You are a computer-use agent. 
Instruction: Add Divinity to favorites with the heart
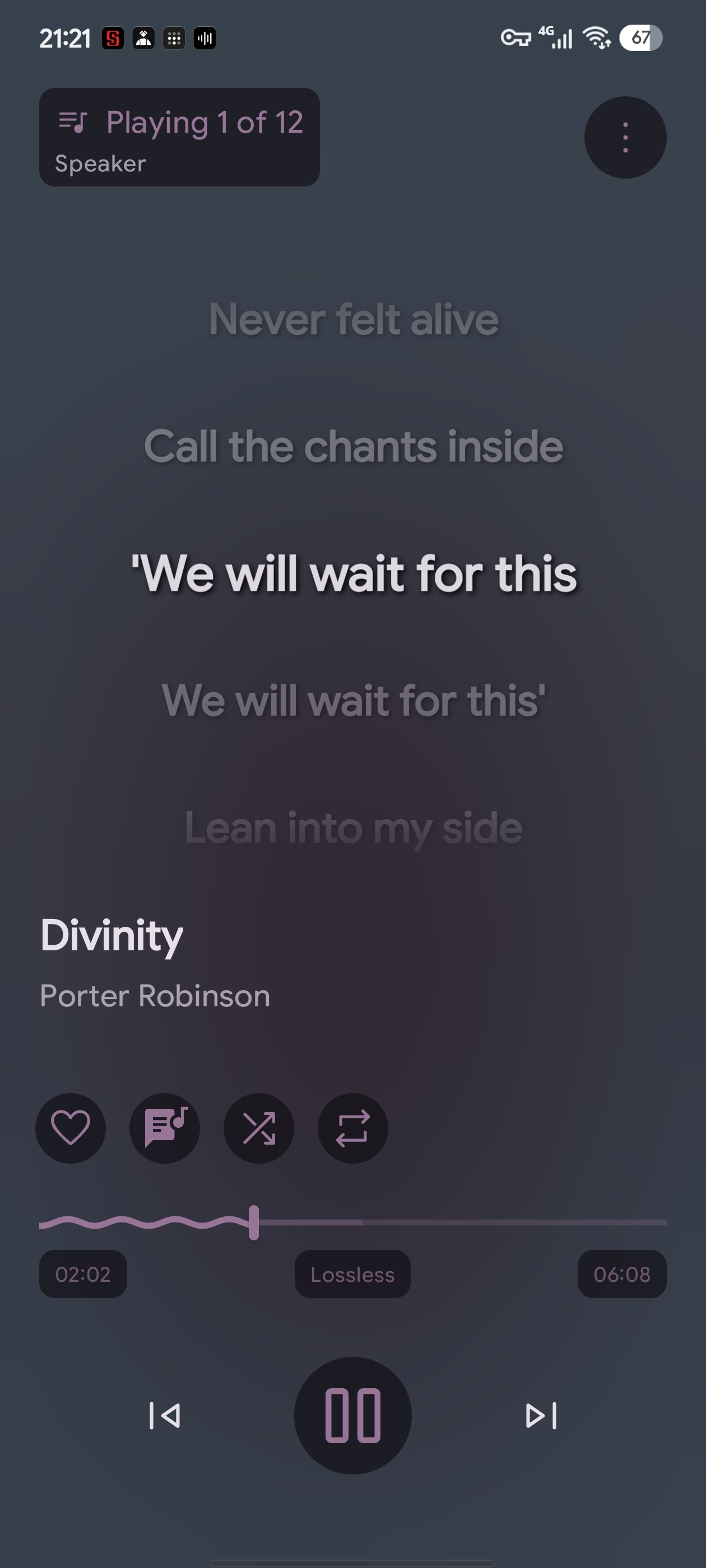71,1128
